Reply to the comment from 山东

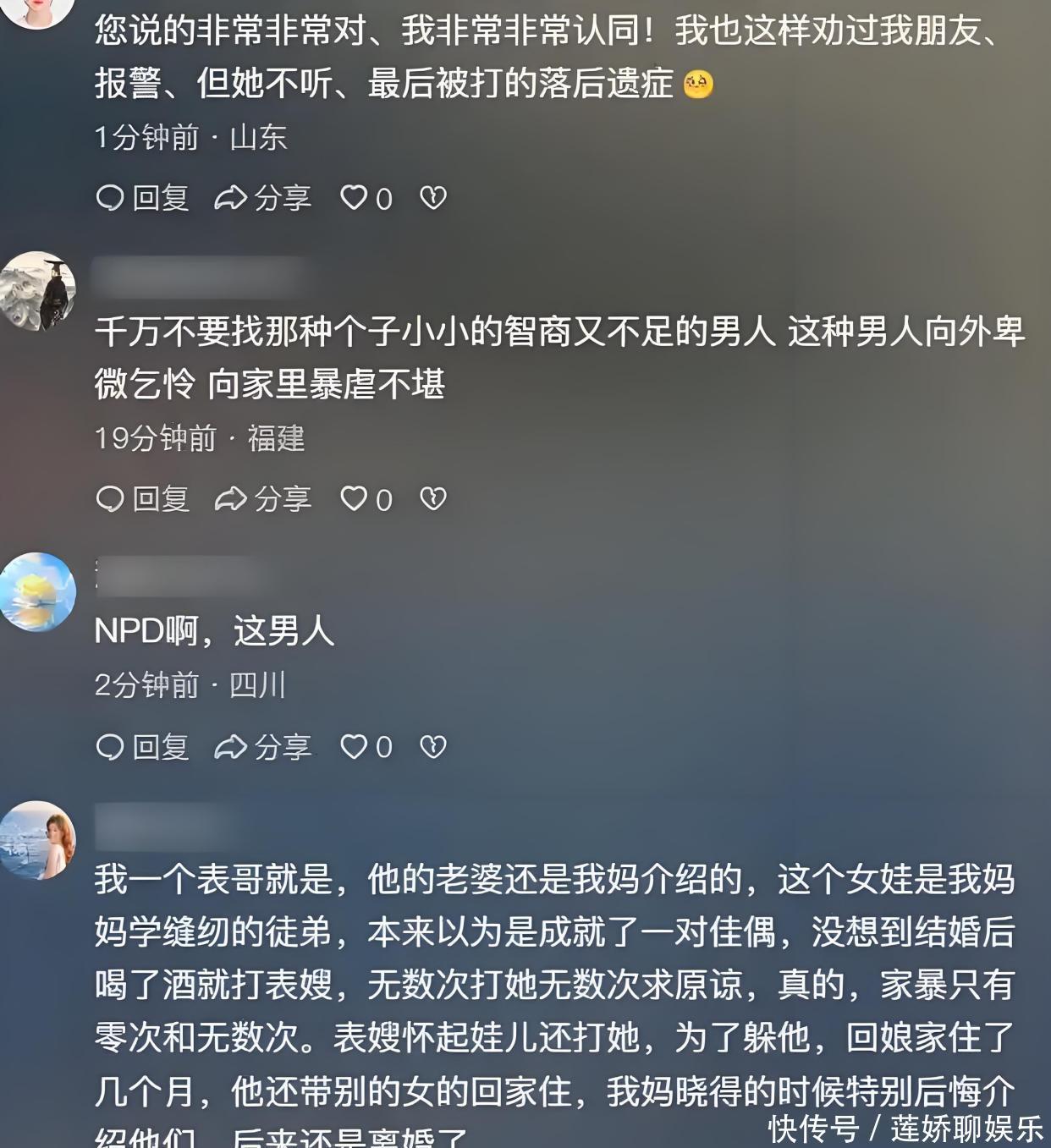coord(142,198)
